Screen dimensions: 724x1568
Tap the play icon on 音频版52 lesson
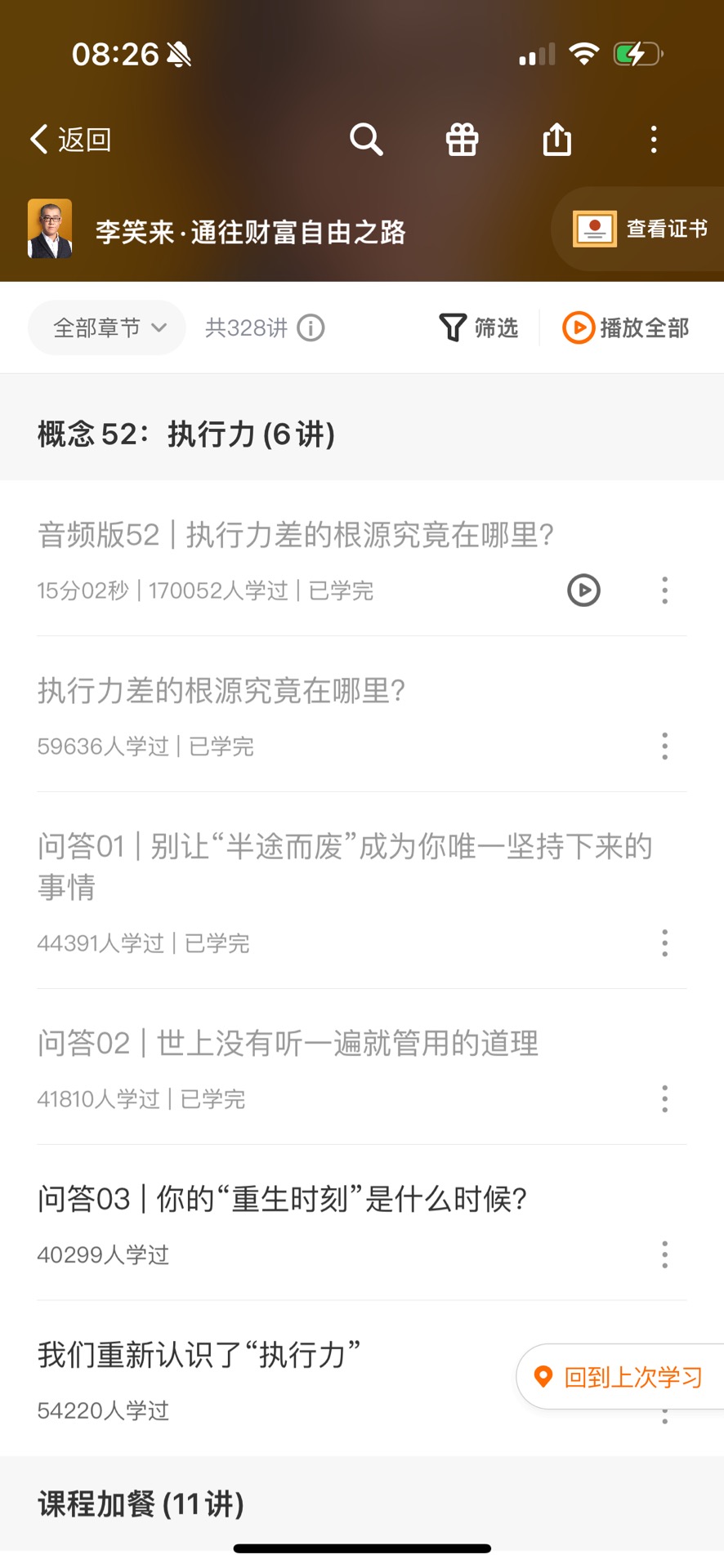click(583, 590)
